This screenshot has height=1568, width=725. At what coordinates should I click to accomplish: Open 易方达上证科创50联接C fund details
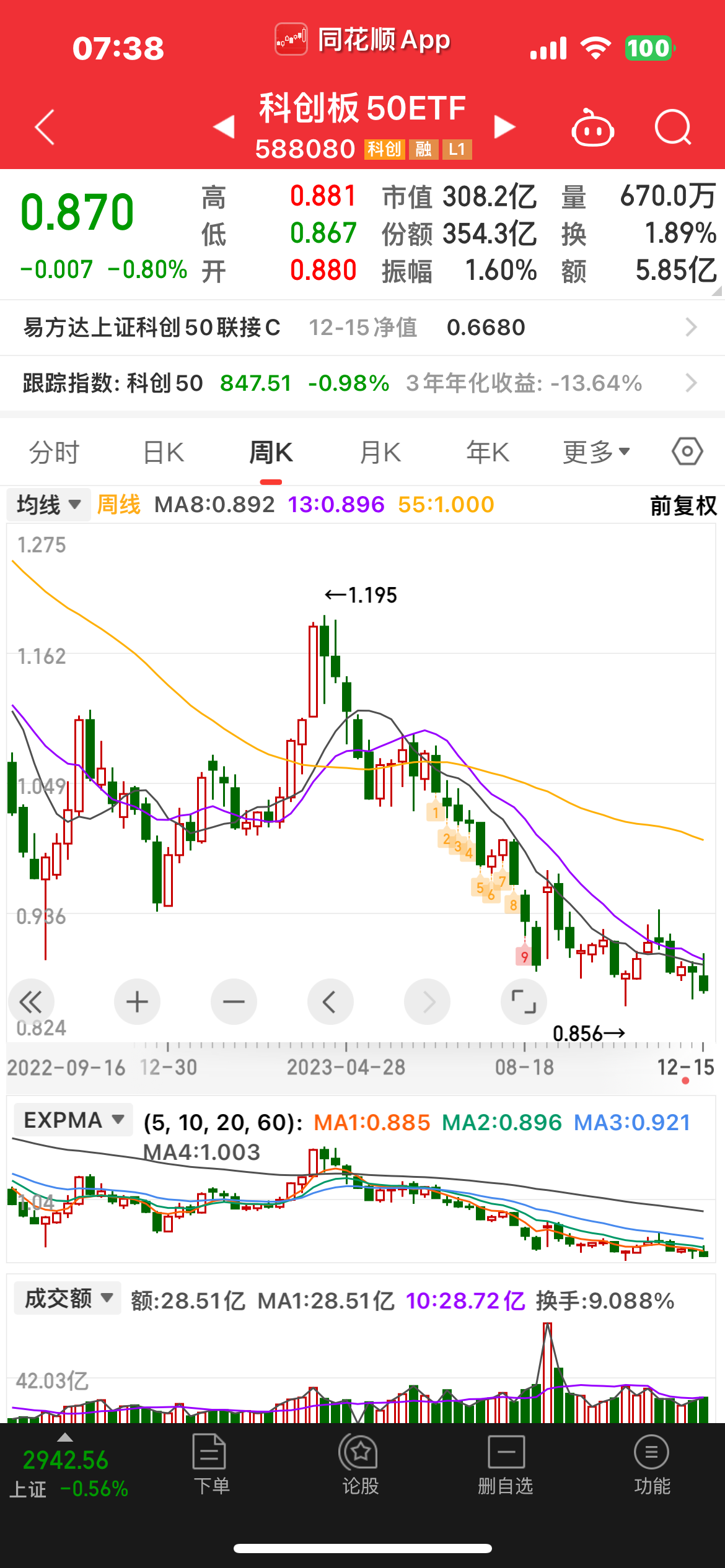(362, 328)
